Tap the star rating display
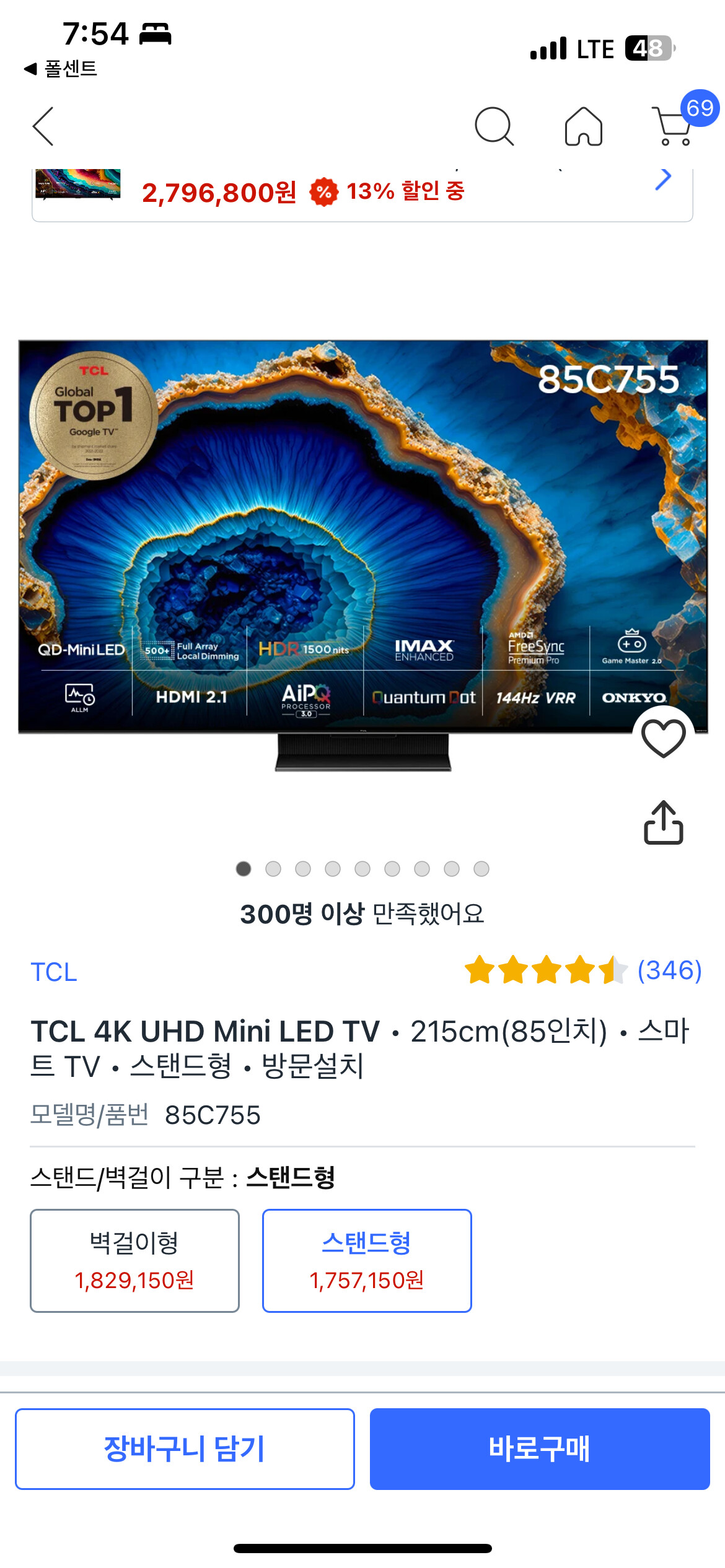The height and width of the screenshot is (1568, 725). point(545,972)
